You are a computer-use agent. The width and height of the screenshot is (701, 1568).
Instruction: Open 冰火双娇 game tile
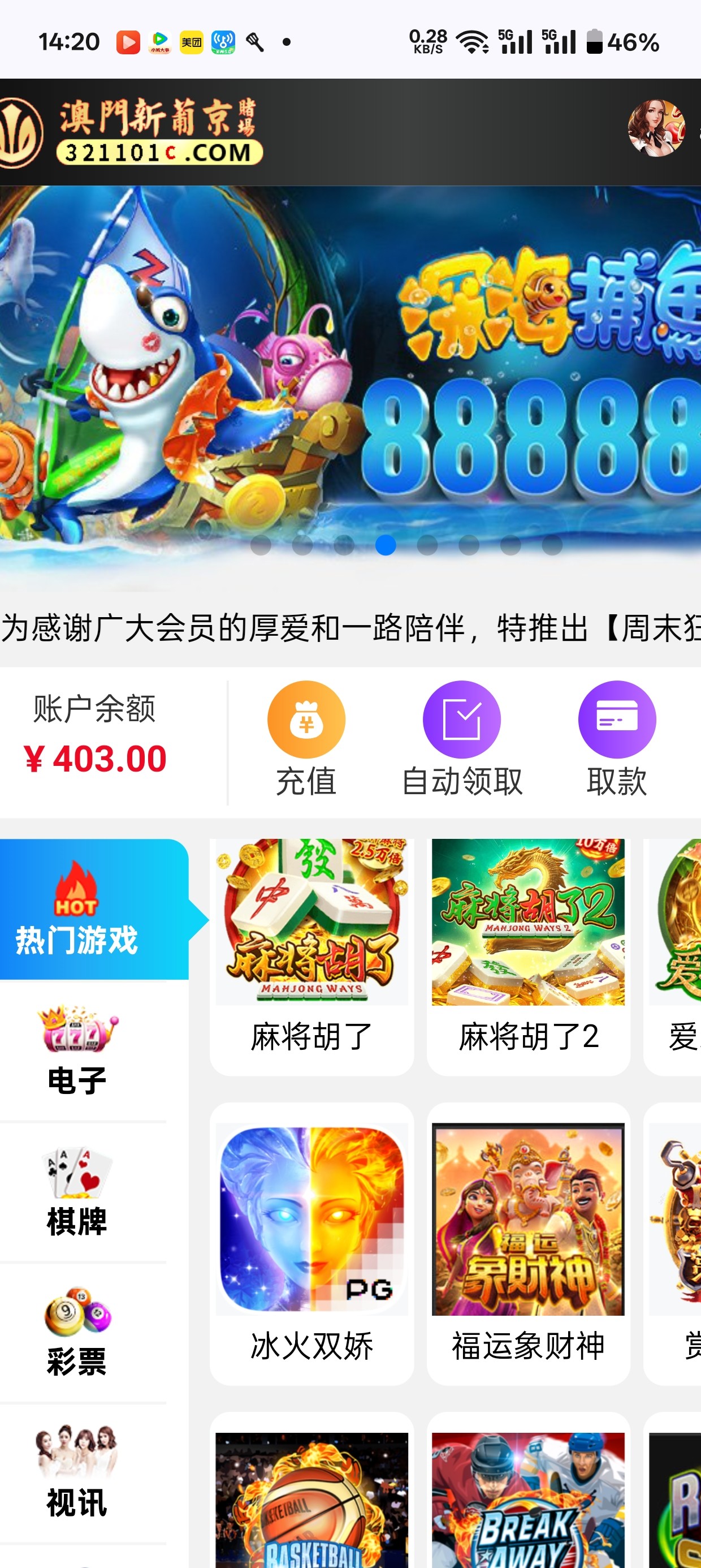click(311, 1242)
